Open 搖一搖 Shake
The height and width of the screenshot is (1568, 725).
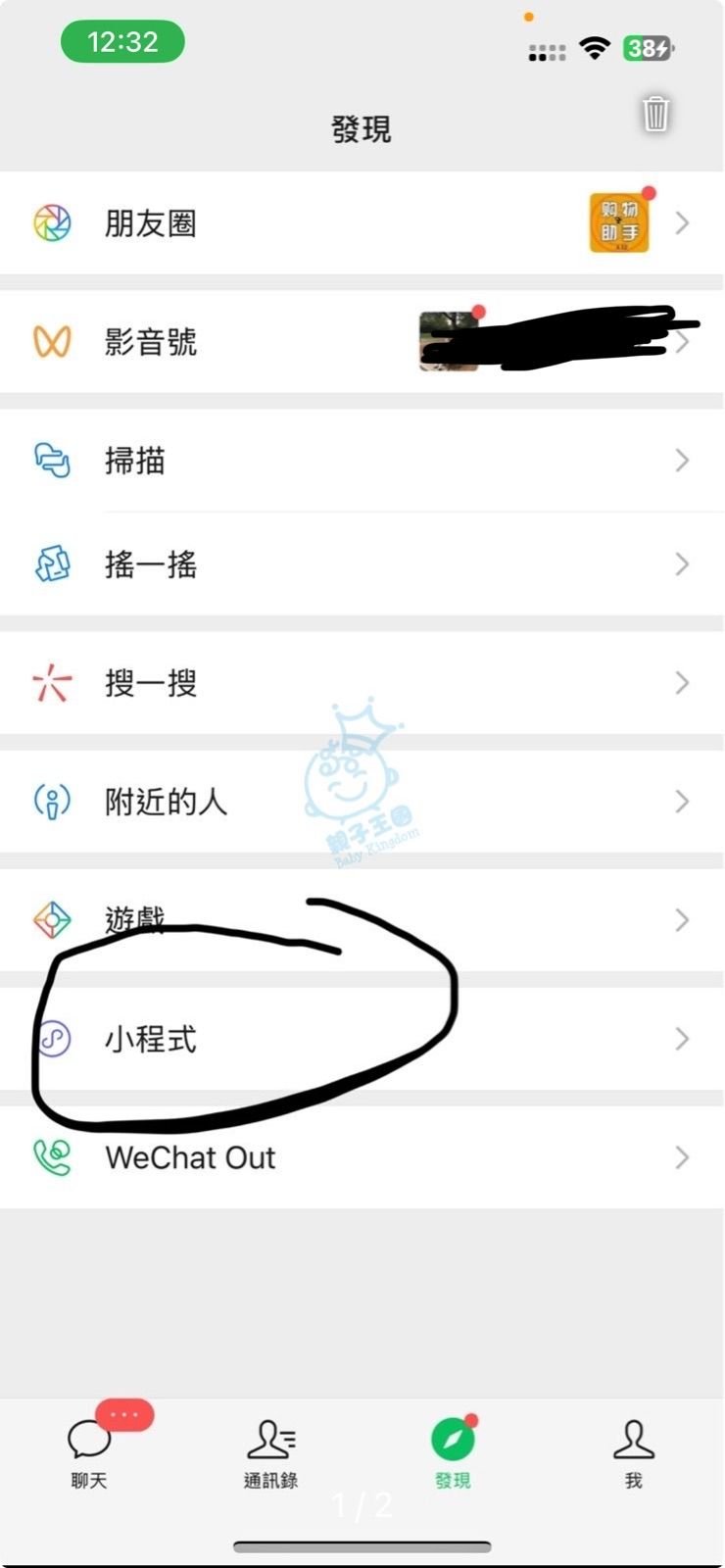[151, 564]
